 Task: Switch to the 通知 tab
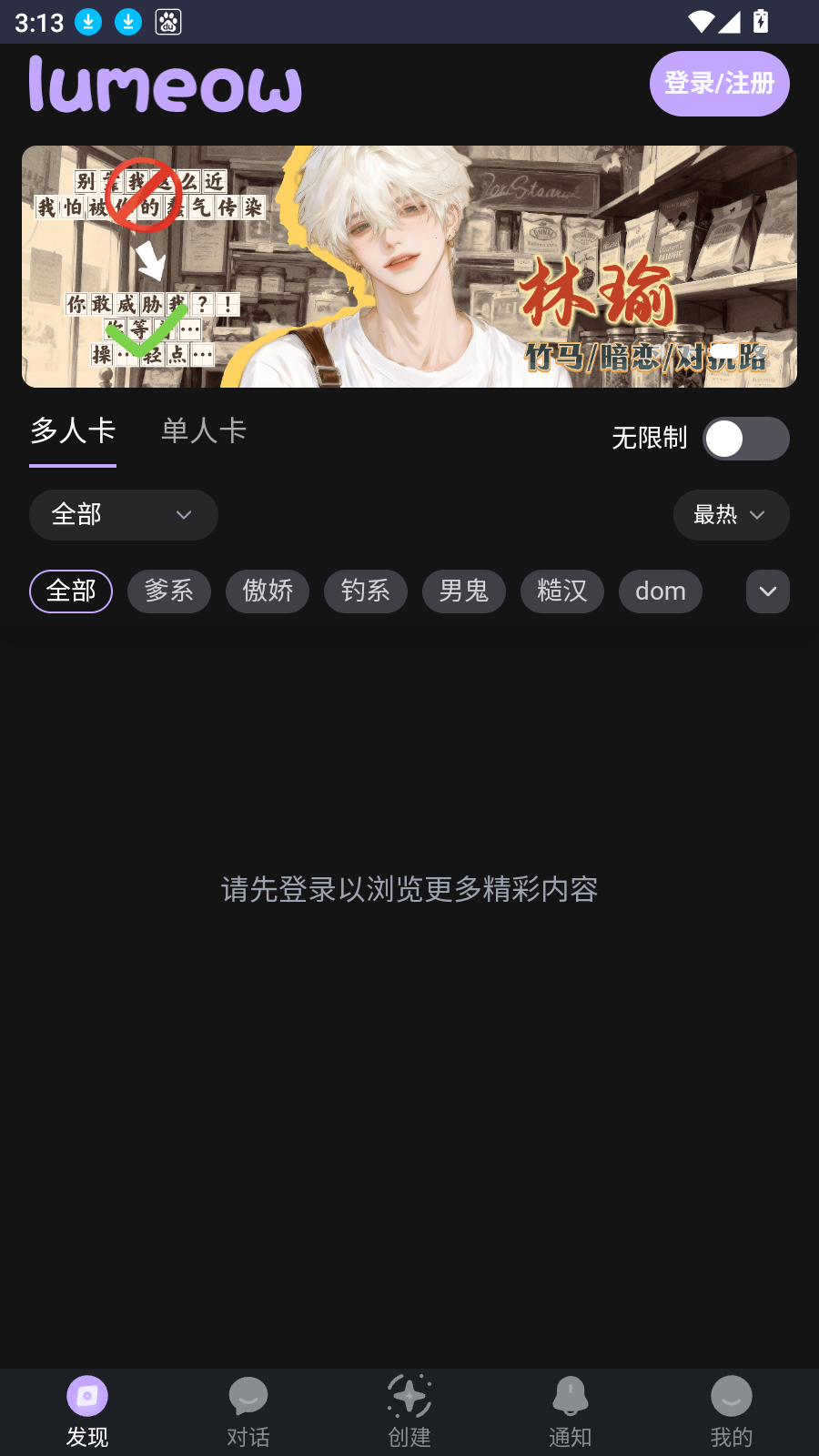571,1411
